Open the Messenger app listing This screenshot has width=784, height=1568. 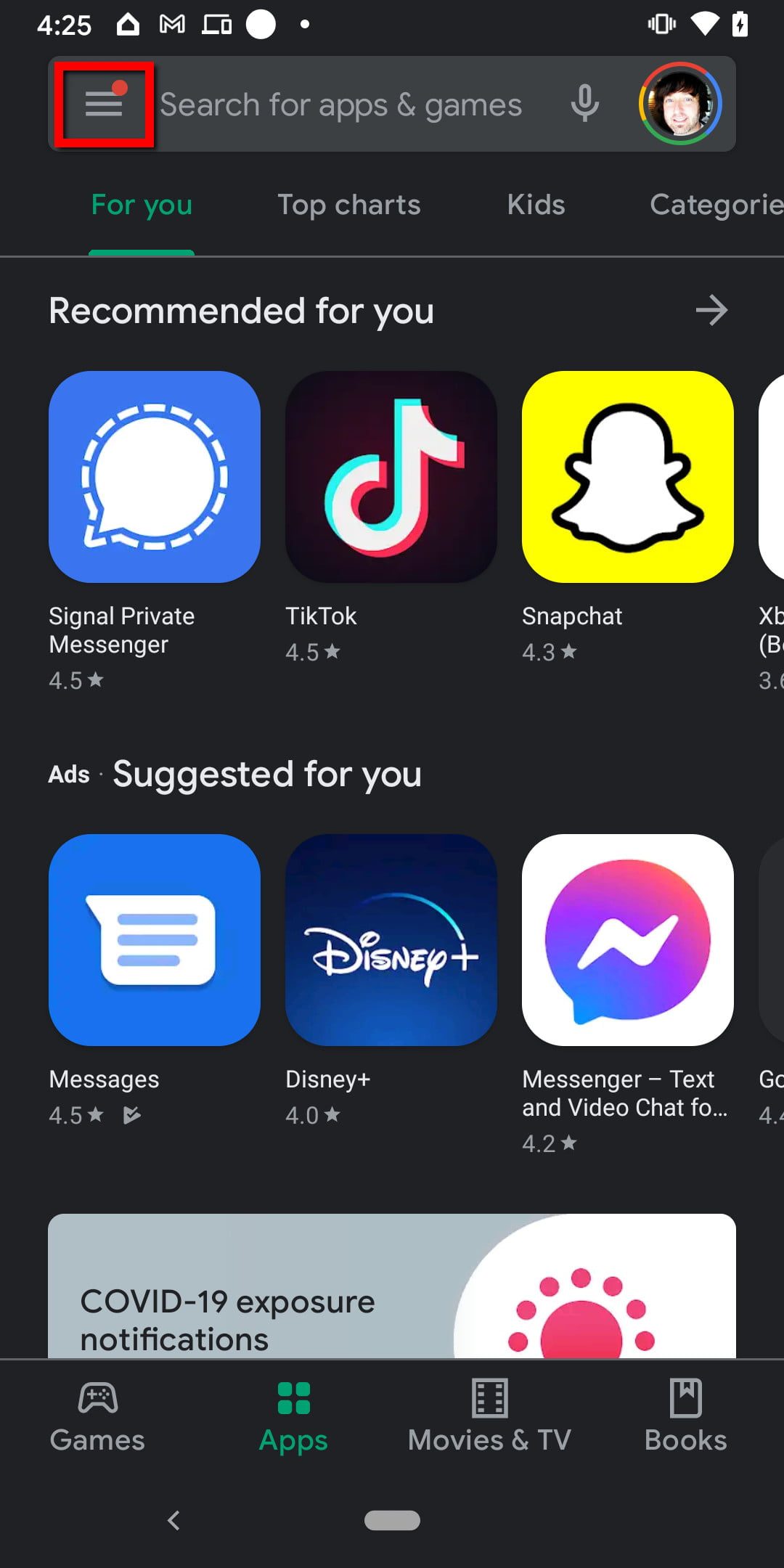pos(628,940)
